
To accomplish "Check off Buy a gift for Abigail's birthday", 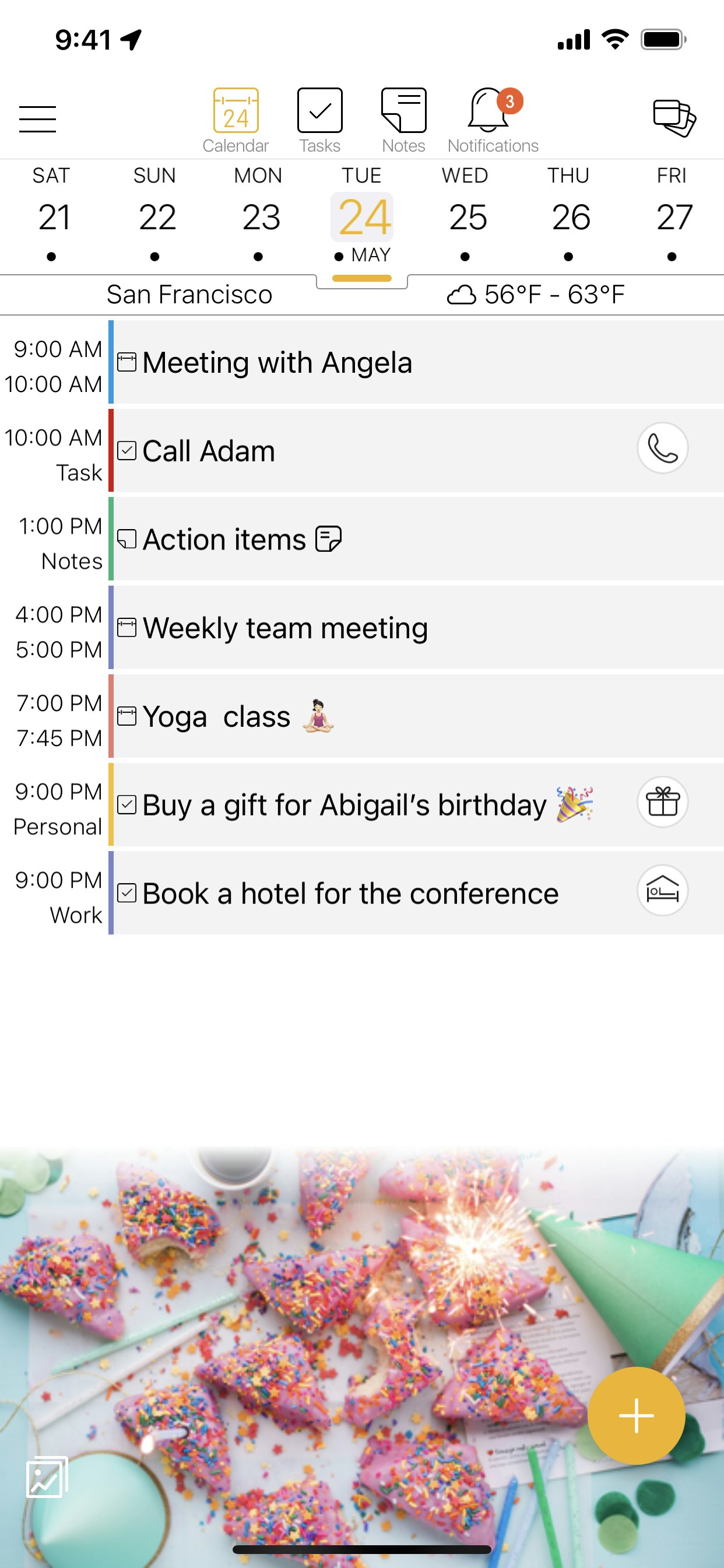I will (x=126, y=804).
